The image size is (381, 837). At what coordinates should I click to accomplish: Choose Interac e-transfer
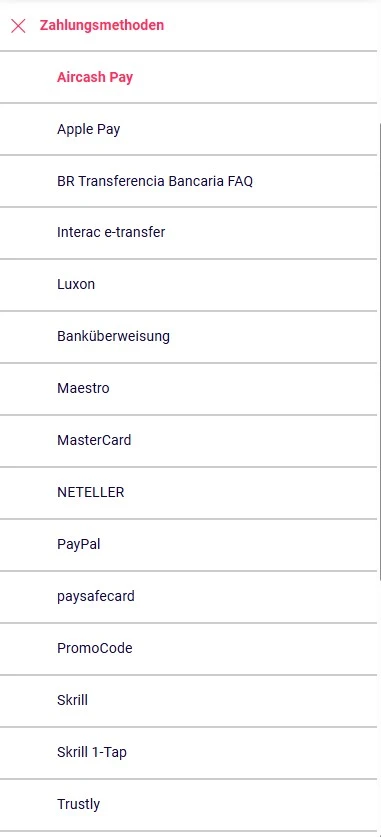click(x=188, y=233)
